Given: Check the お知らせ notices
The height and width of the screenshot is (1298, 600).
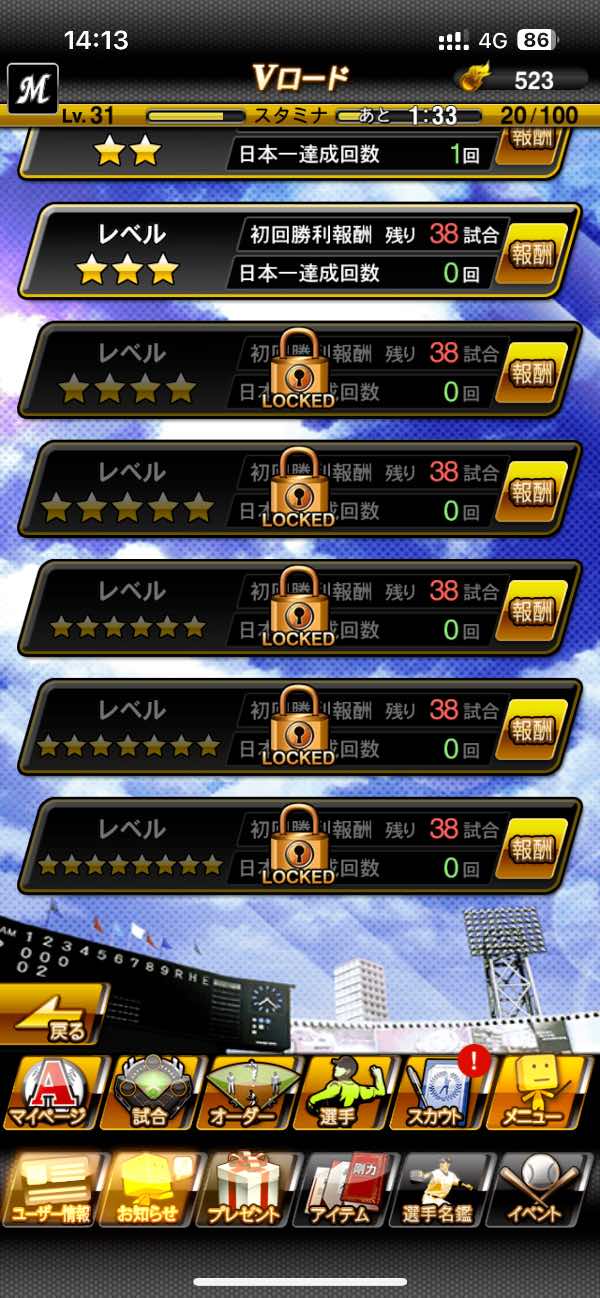Looking at the screenshot, I should (x=149, y=1190).
